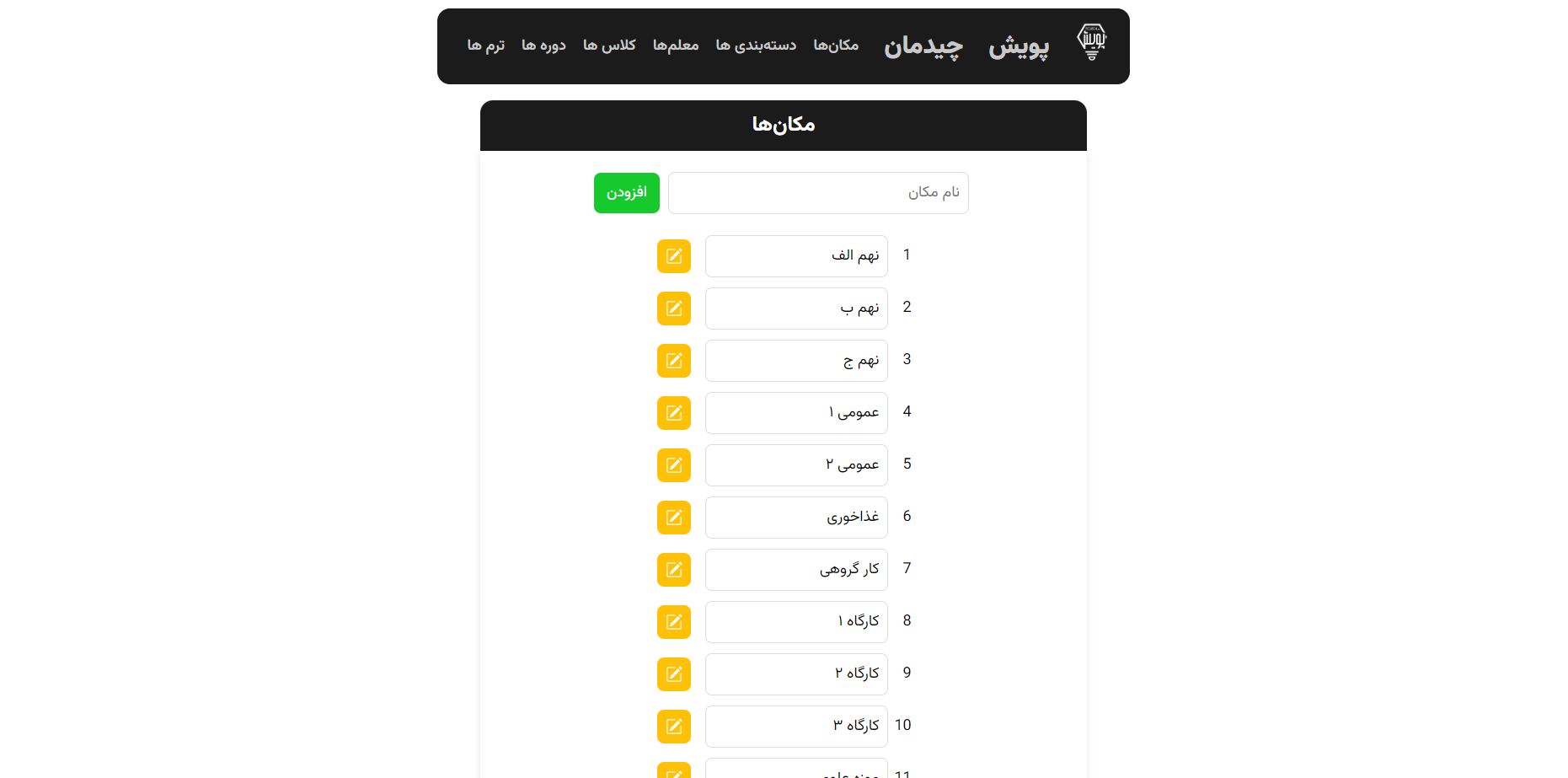The image size is (1568, 778).
Task: Edit the place غذاخوری
Action: coord(673,518)
